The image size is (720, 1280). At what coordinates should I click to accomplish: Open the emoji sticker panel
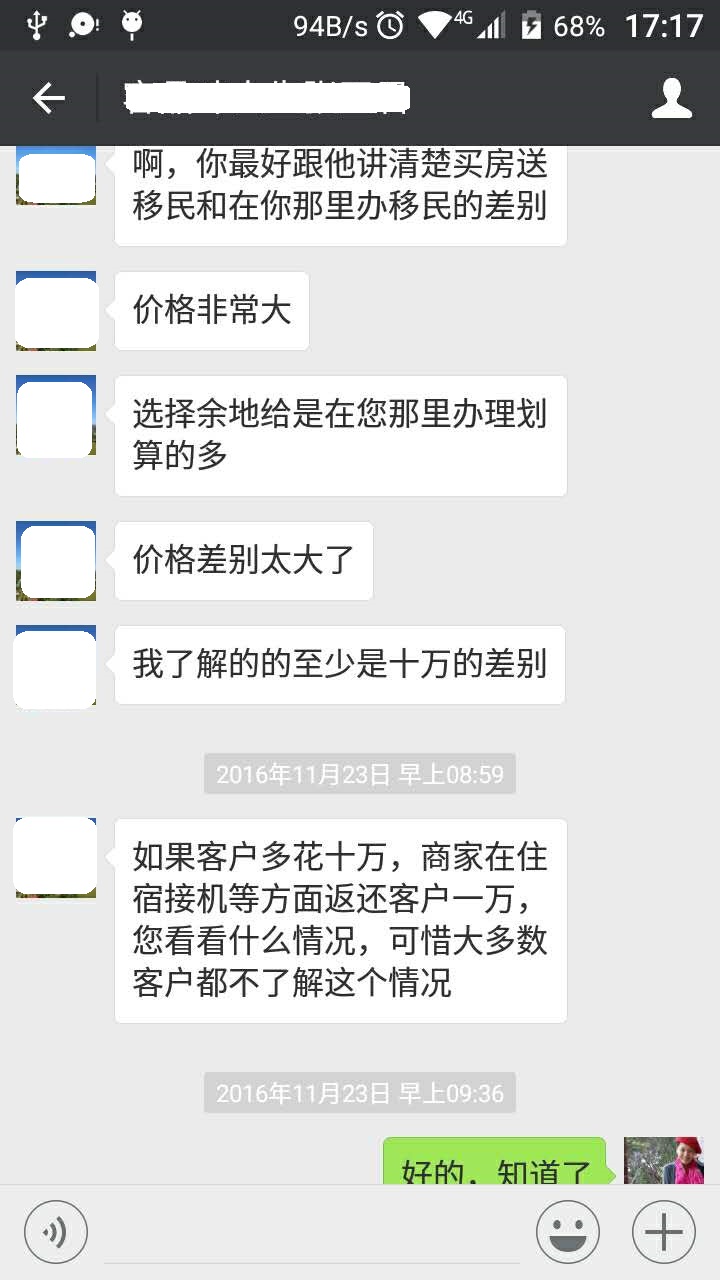pos(568,1232)
